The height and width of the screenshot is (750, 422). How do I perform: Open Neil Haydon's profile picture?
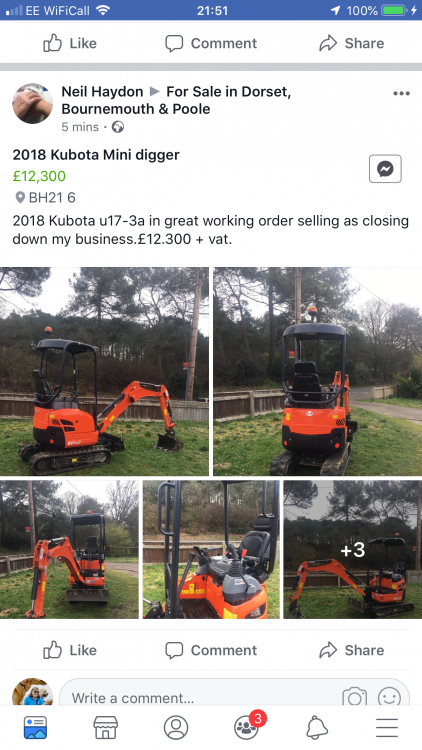pos(33,103)
